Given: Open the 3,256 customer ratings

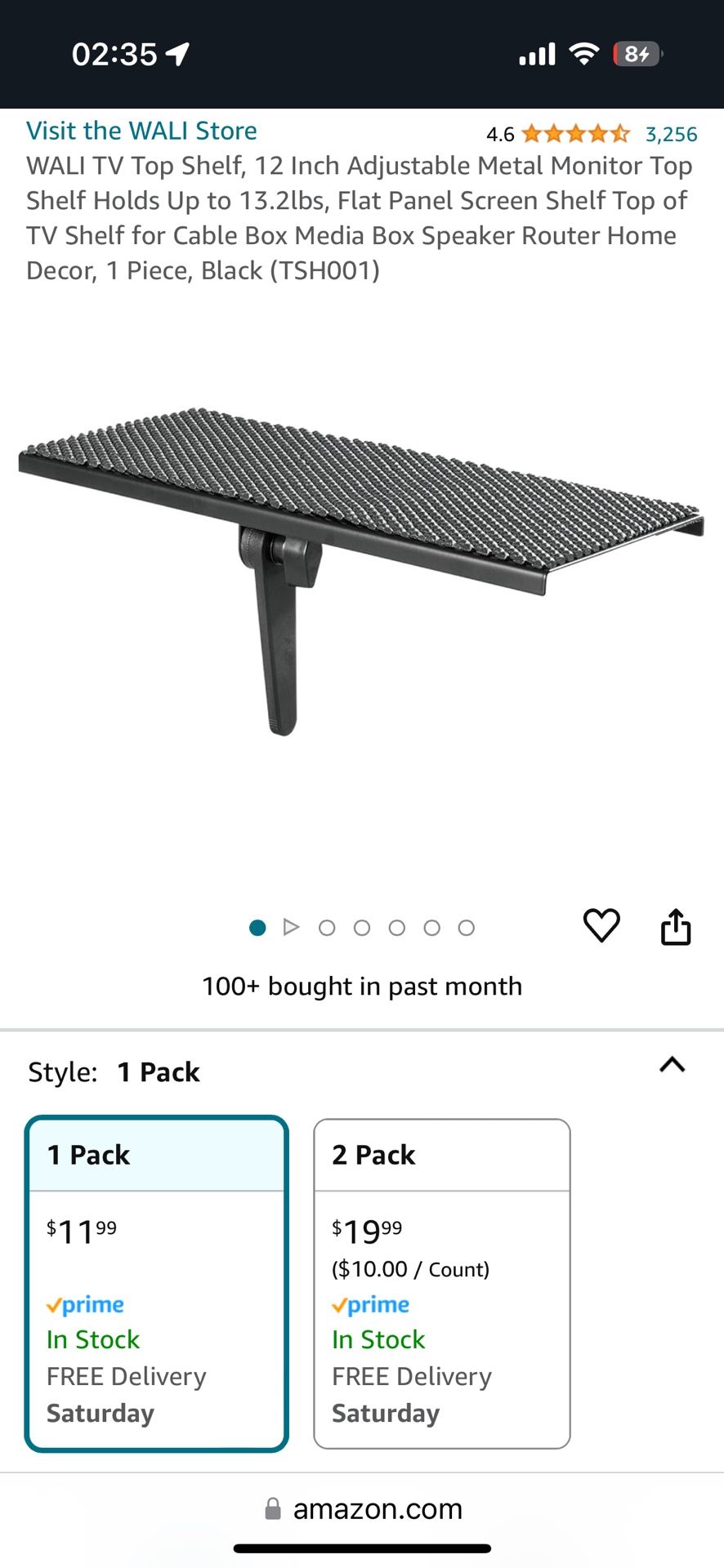Looking at the screenshot, I should 671,134.
